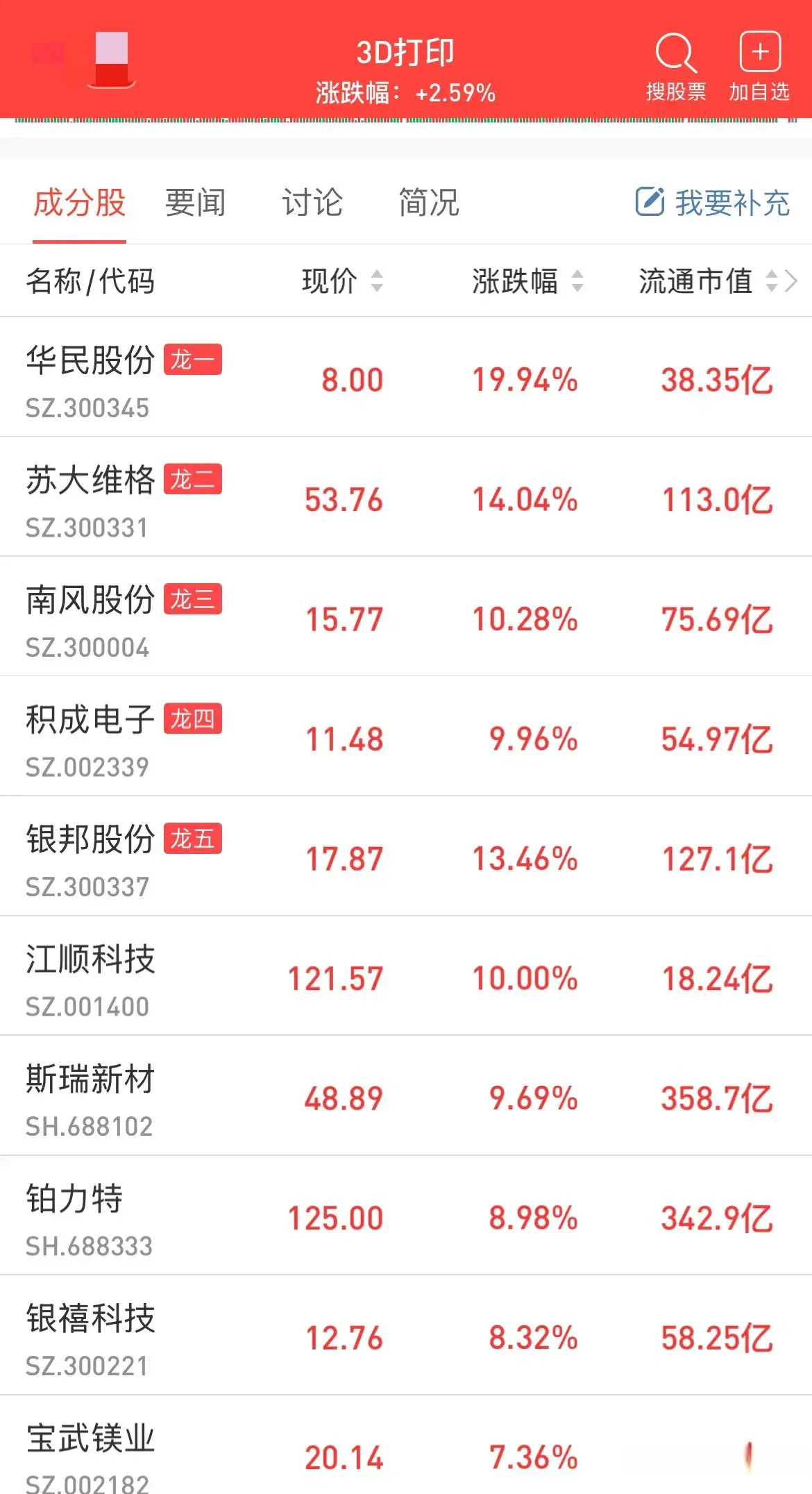This screenshot has width=812, height=1494.
Task: Sort the list by 涨跌幅
Action: point(527,281)
